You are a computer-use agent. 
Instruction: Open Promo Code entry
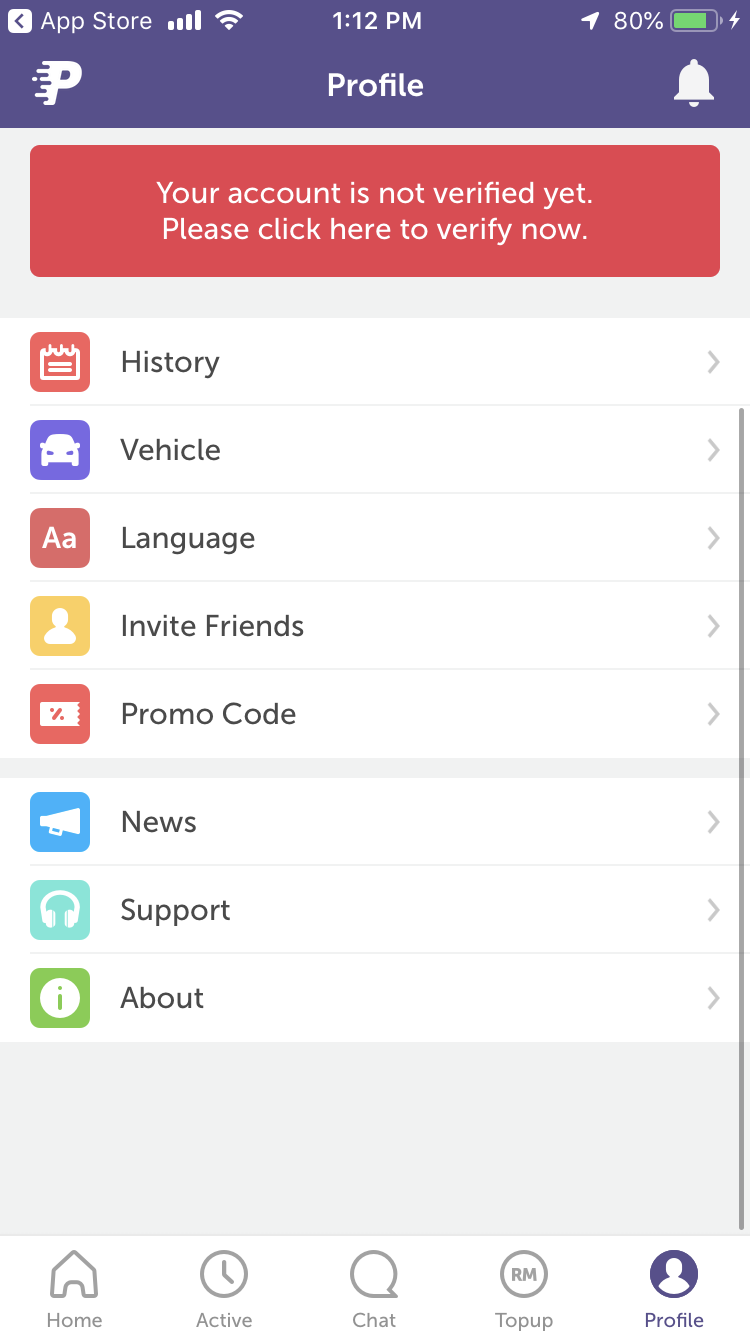pyautogui.click(x=375, y=714)
